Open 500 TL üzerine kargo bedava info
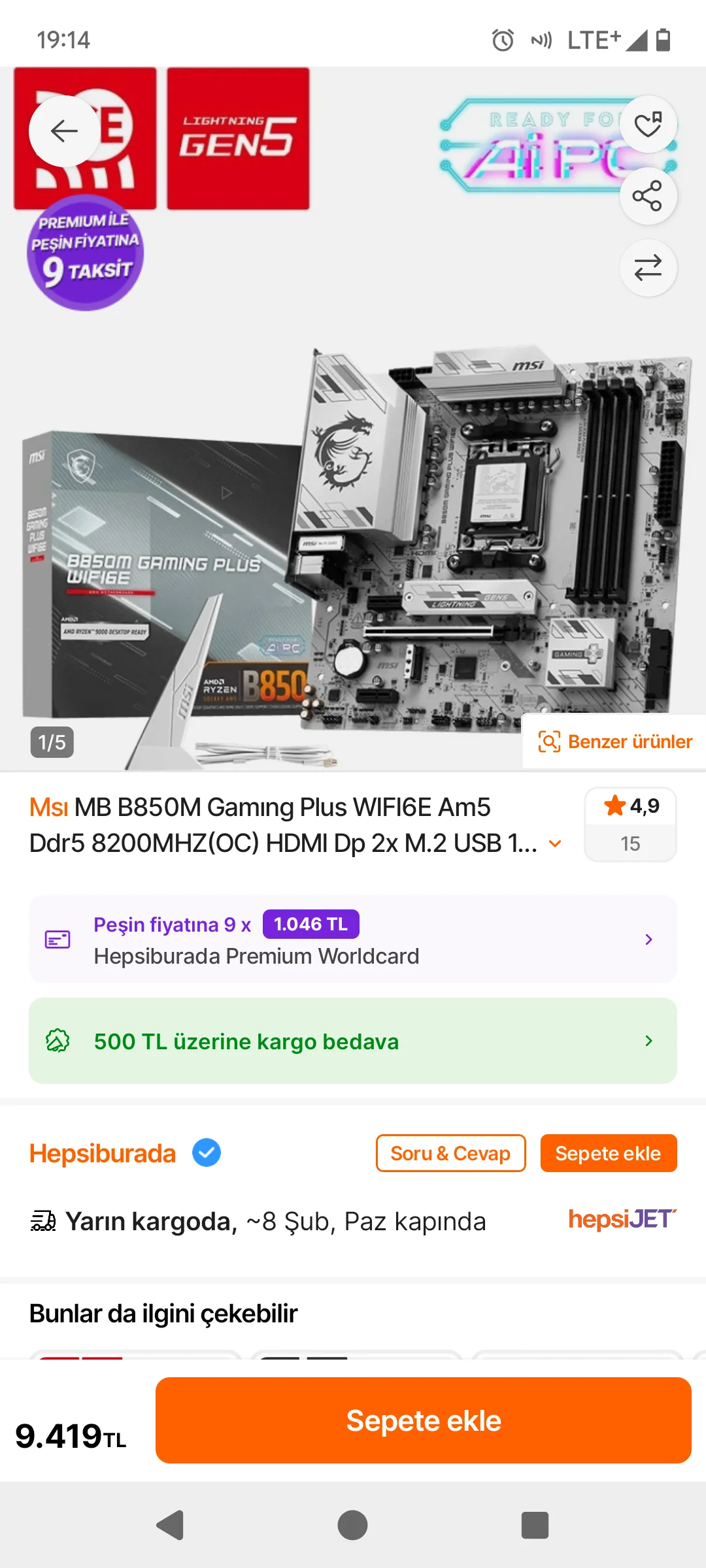Viewport: 706px width, 1568px height. (x=353, y=1041)
